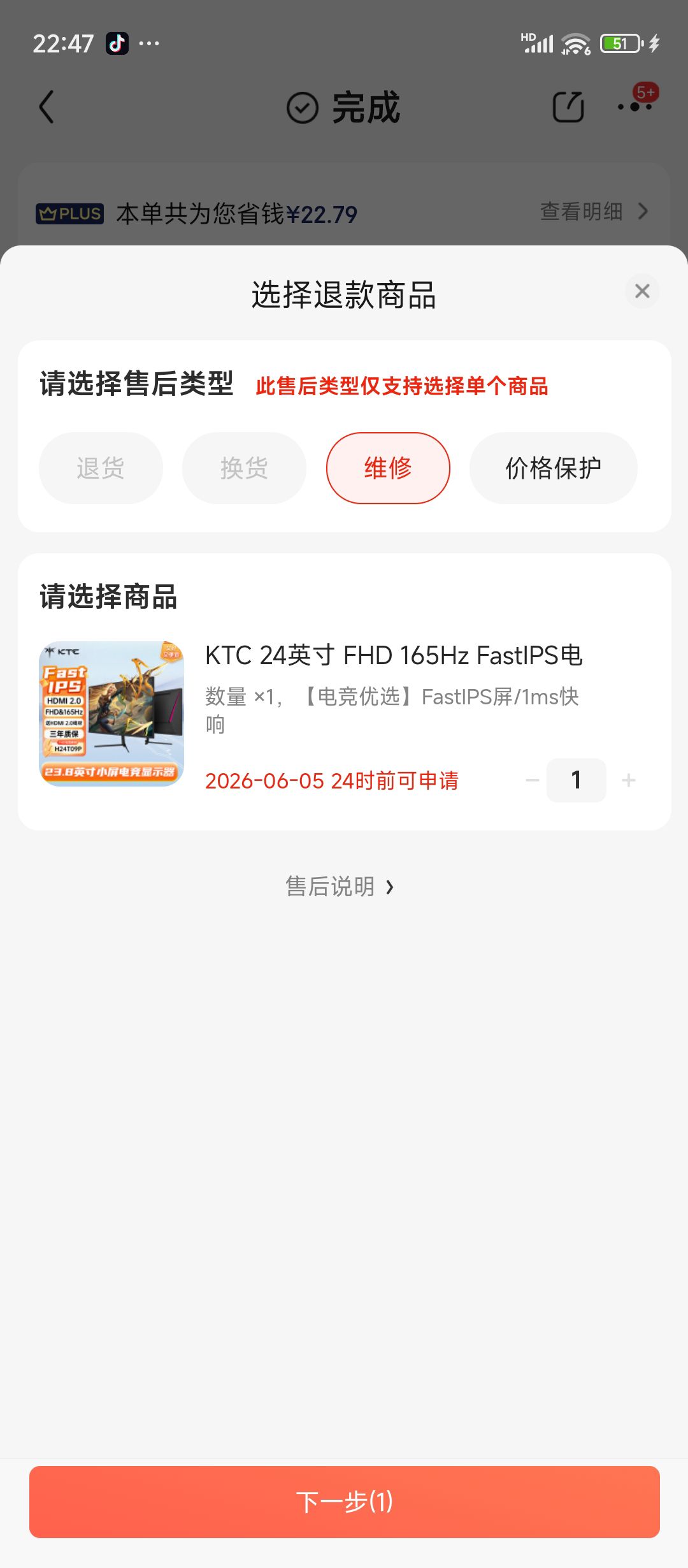Select the 维修 after-sales type
The height and width of the screenshot is (1568, 688).
(x=388, y=468)
